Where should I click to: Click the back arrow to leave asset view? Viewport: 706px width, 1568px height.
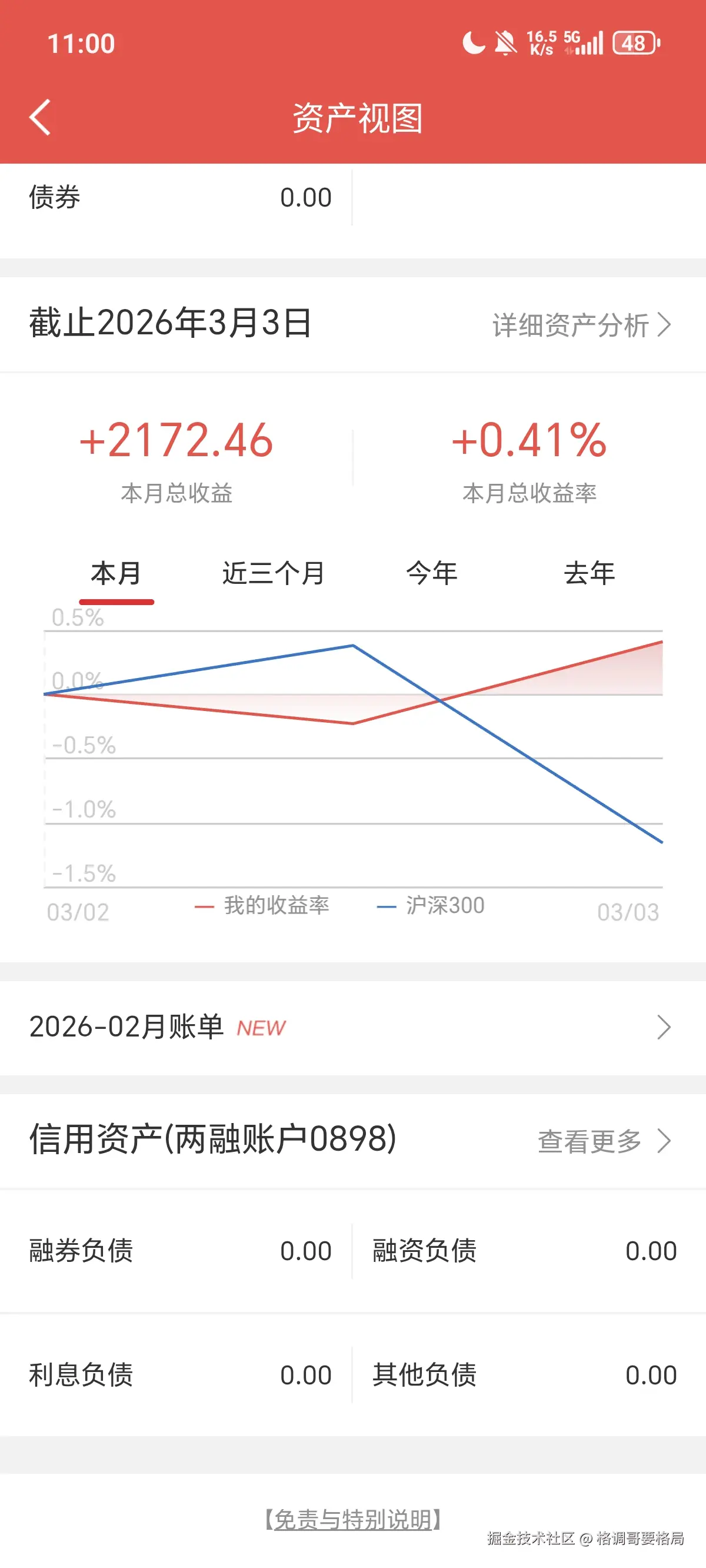tap(40, 117)
